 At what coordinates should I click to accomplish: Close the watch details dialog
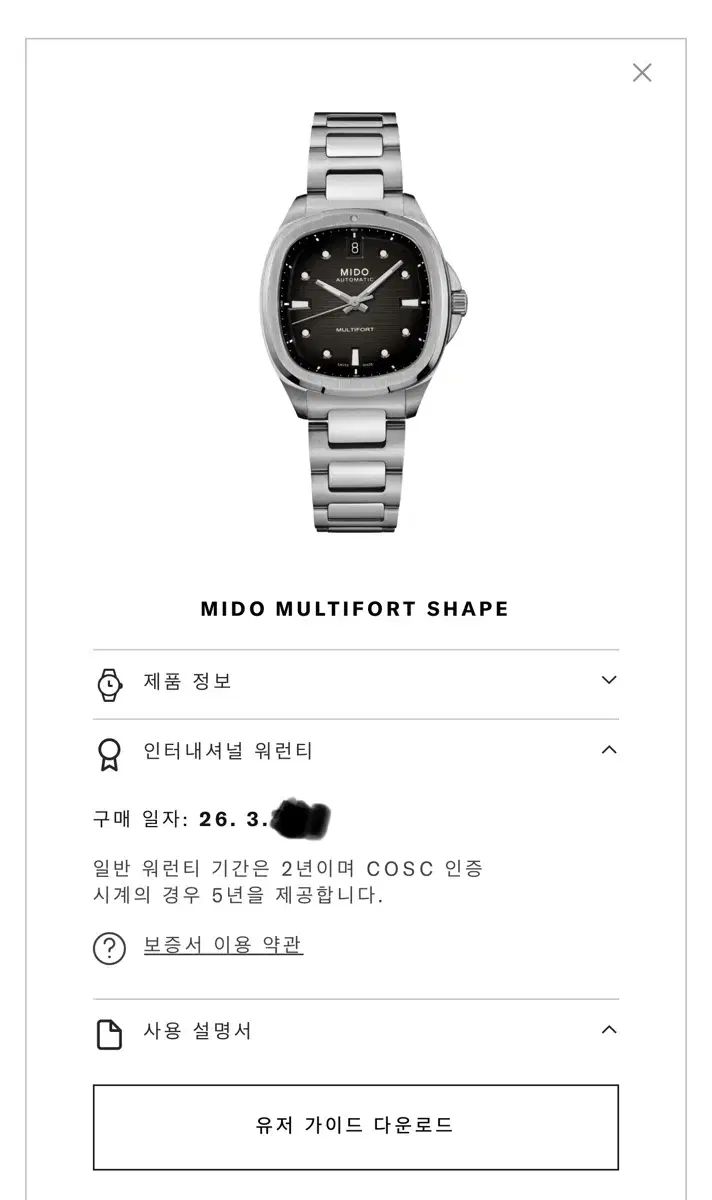tap(642, 73)
